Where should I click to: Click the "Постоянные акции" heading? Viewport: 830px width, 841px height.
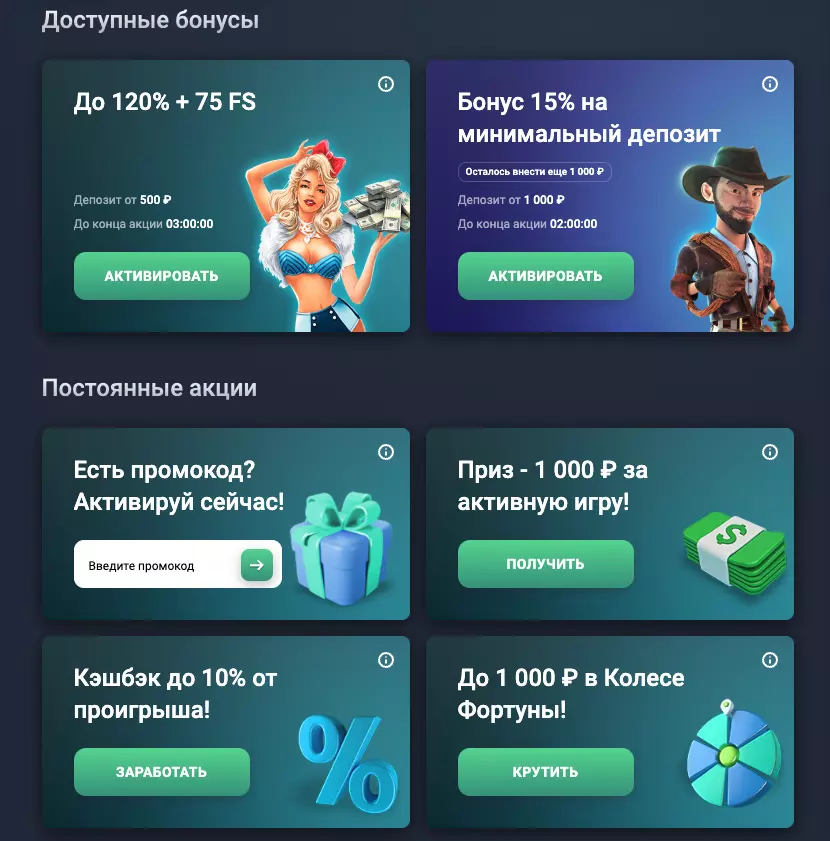[149, 388]
